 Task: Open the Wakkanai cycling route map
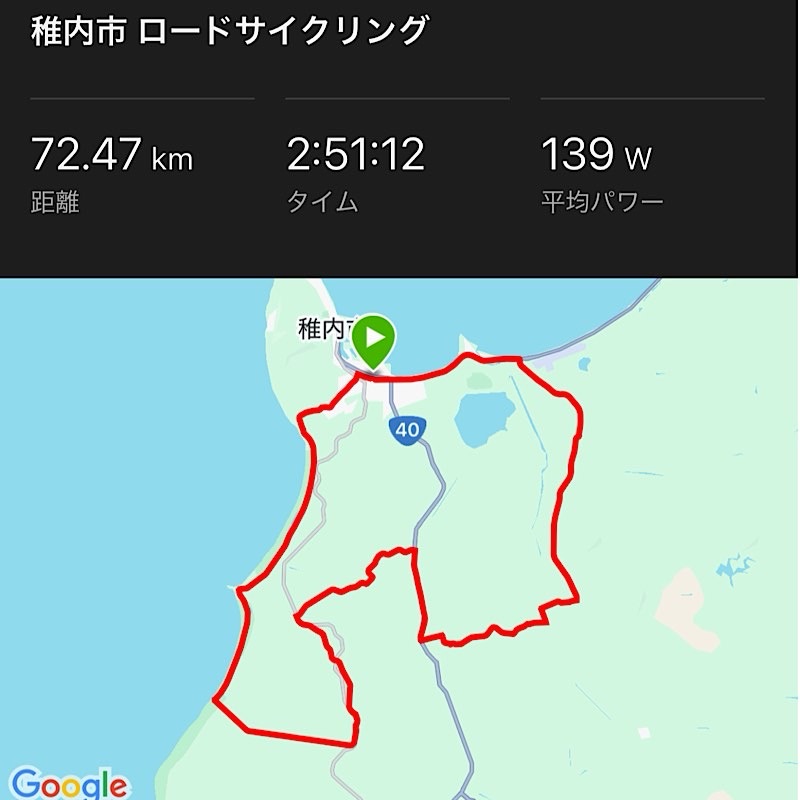coord(400,540)
